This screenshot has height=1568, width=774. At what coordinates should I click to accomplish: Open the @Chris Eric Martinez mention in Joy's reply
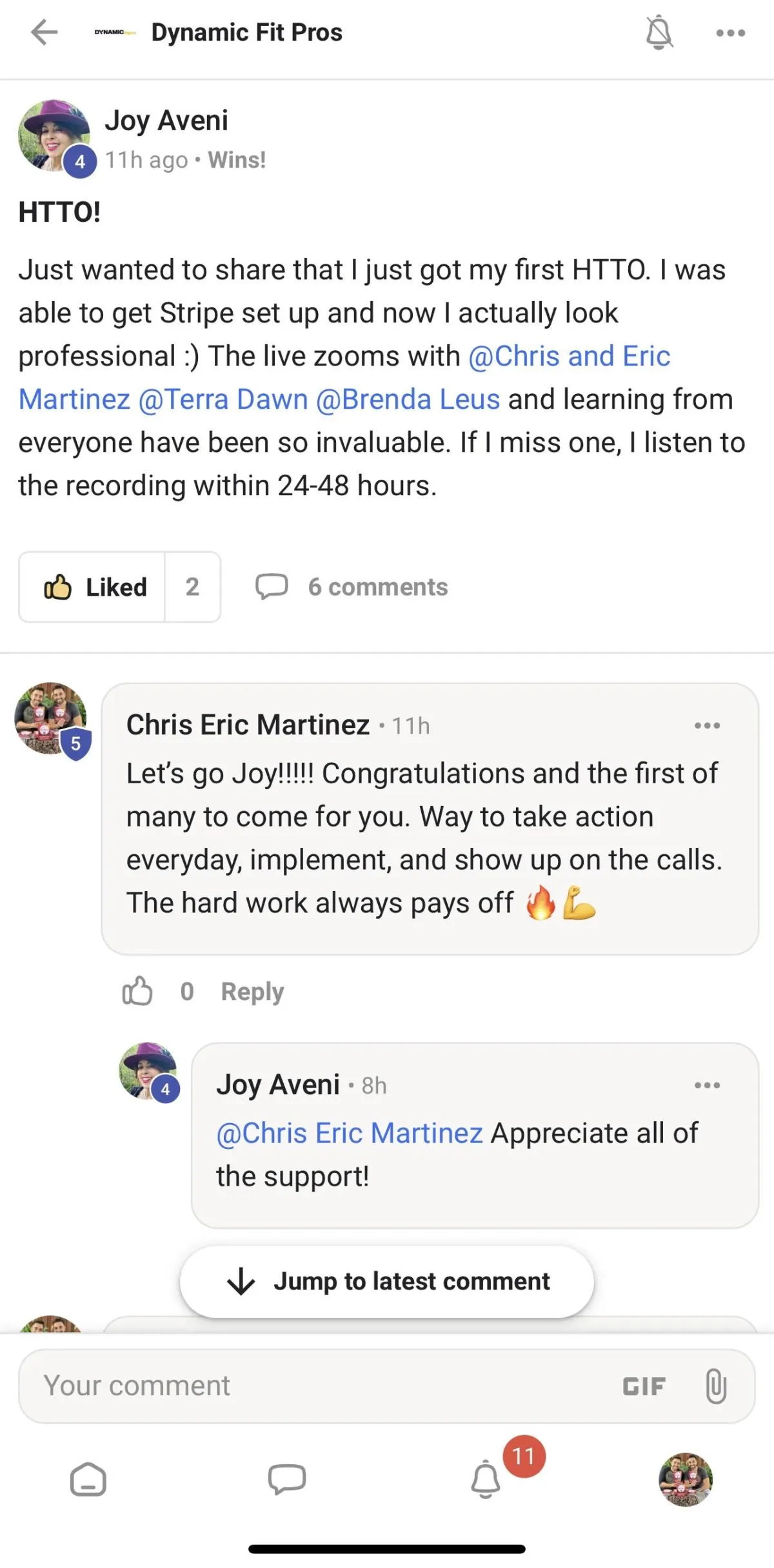[x=350, y=1133]
